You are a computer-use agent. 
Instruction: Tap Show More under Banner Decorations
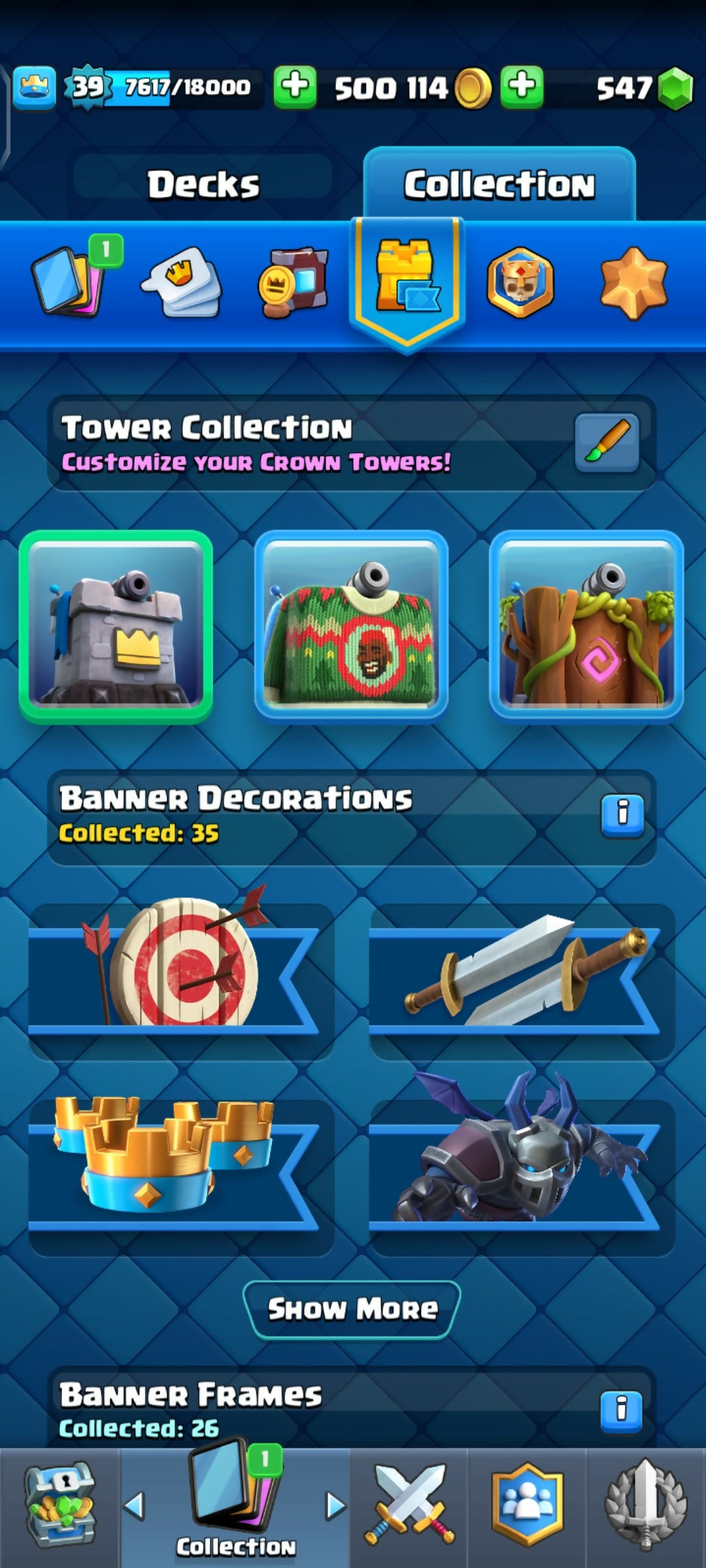(x=352, y=1309)
